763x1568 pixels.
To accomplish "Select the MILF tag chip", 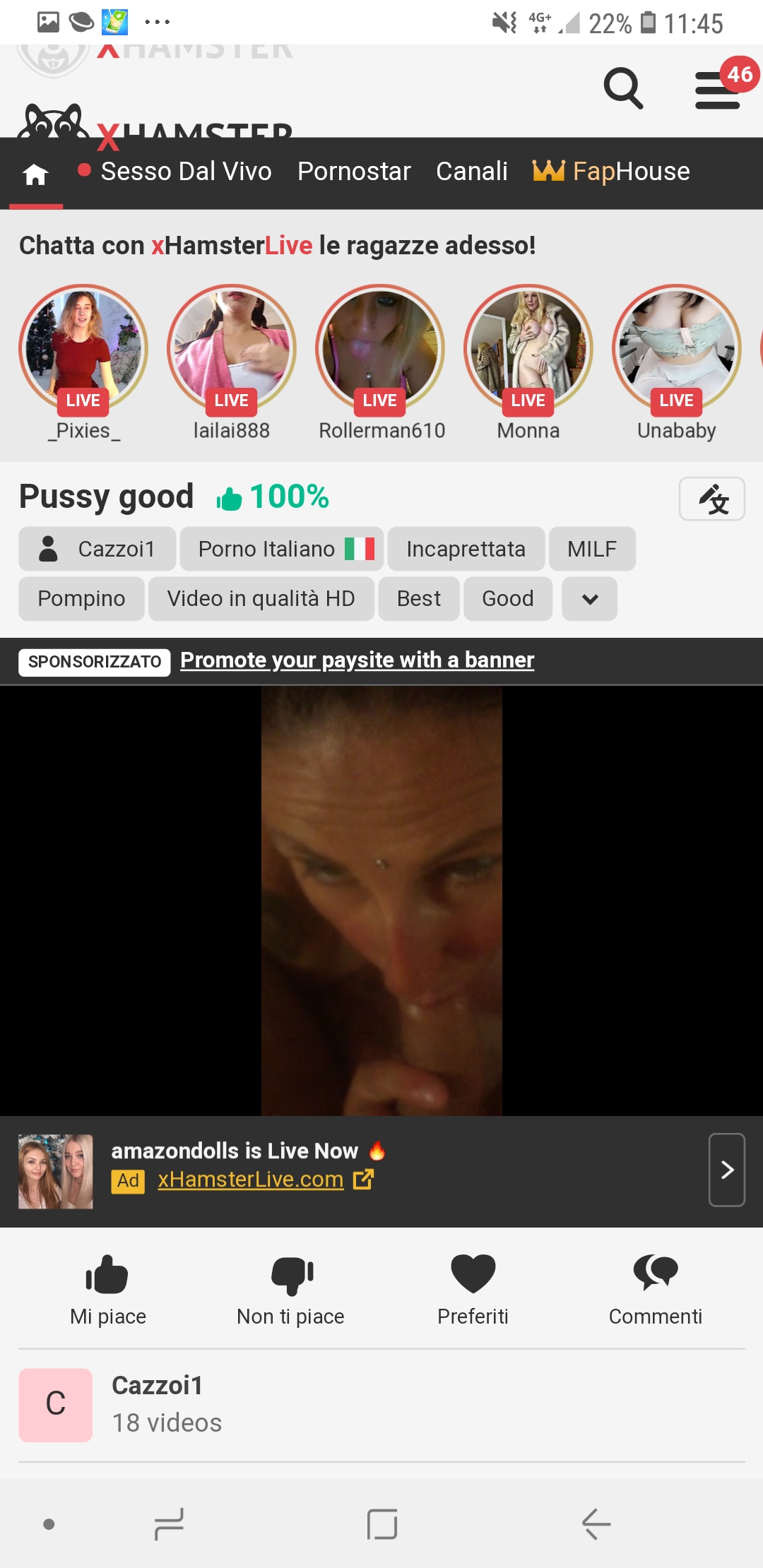I will (x=592, y=549).
